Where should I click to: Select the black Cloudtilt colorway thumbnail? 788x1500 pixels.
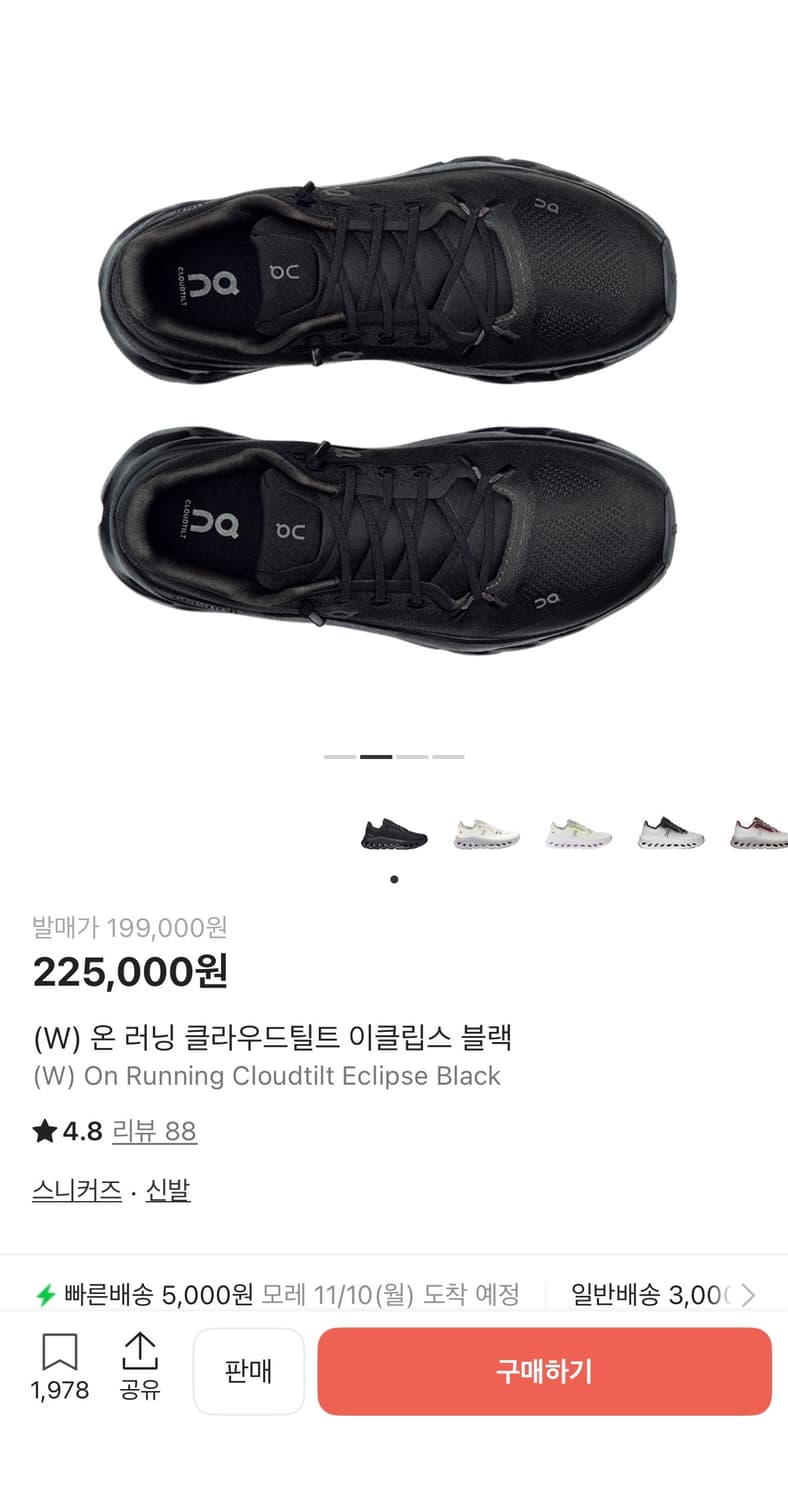click(x=394, y=835)
